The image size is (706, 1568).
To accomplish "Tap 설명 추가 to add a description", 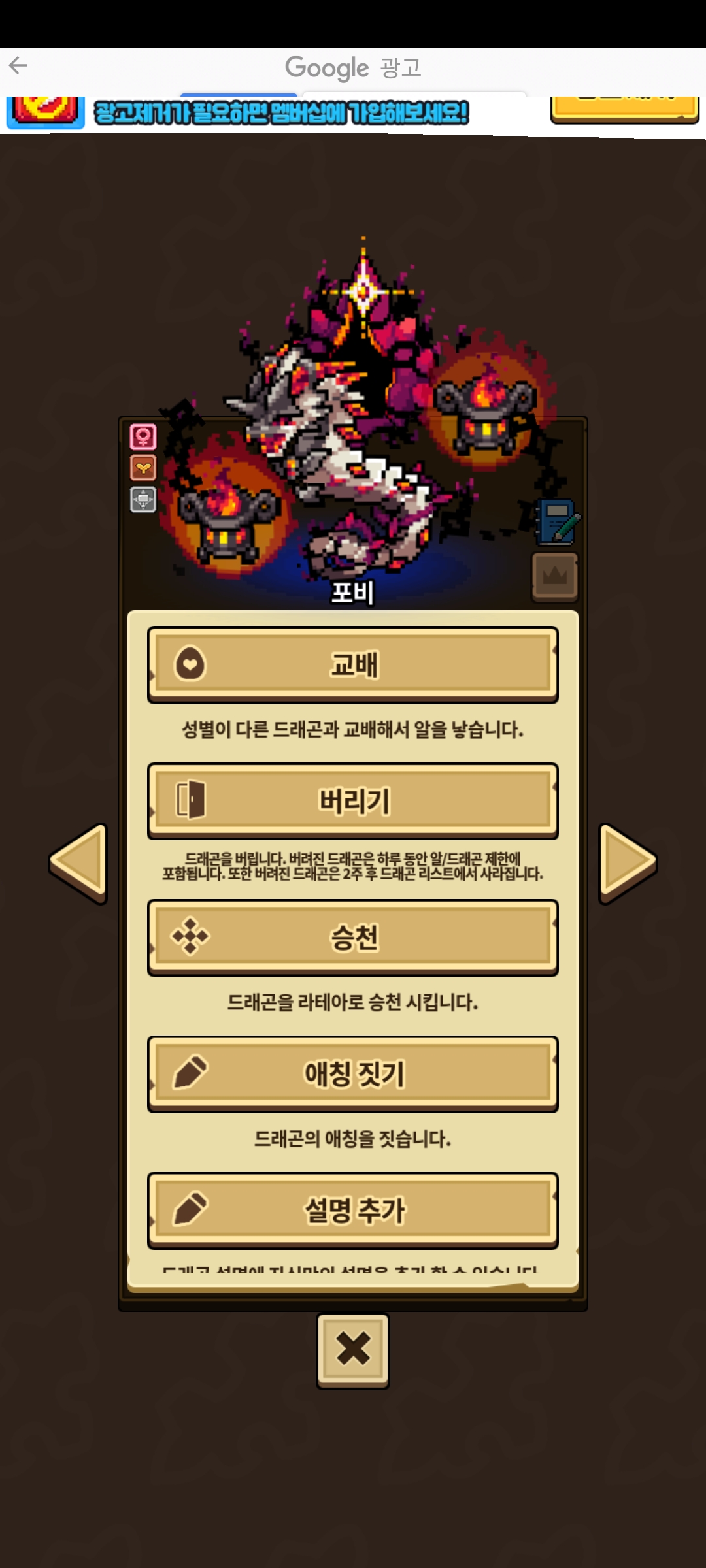I will click(x=353, y=1211).
